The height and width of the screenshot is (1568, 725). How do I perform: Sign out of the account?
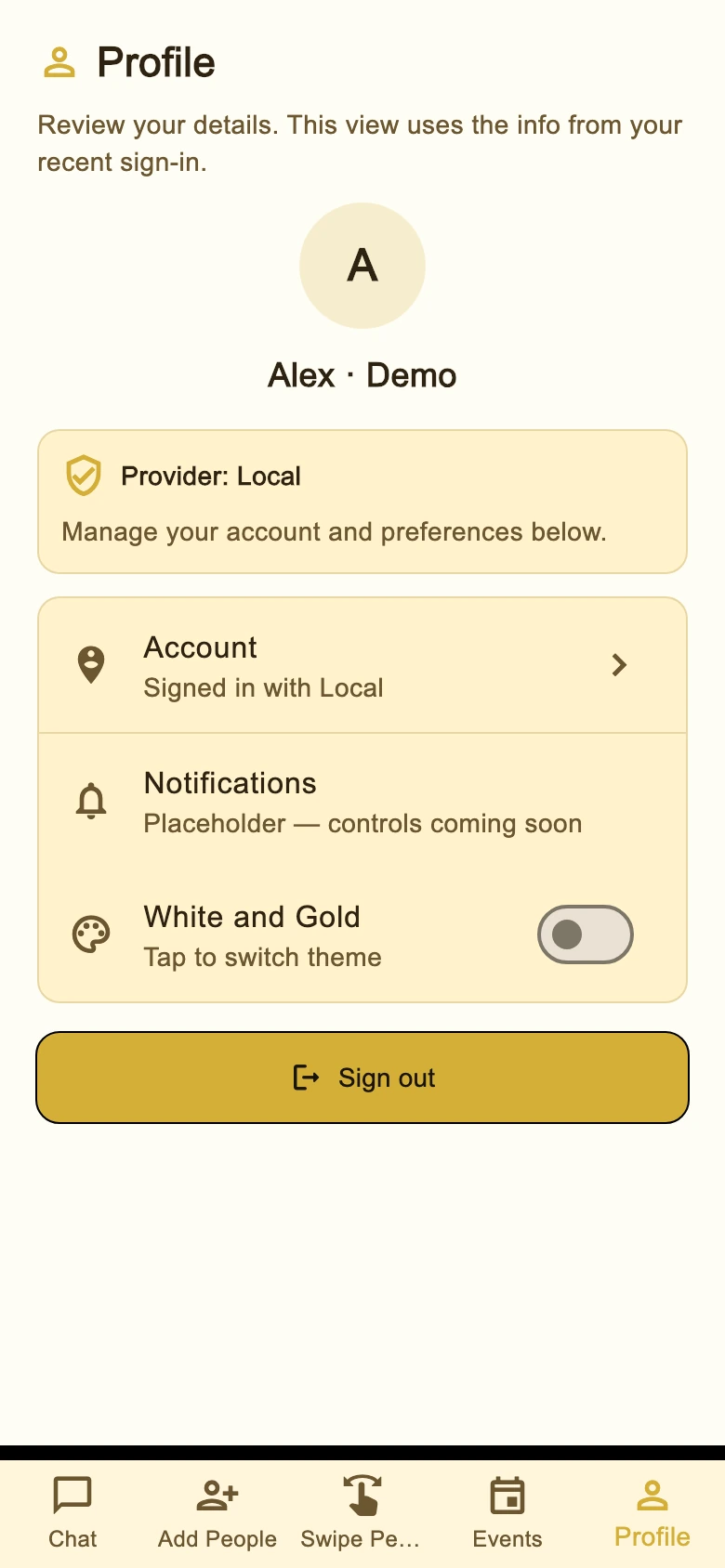[x=362, y=1078]
